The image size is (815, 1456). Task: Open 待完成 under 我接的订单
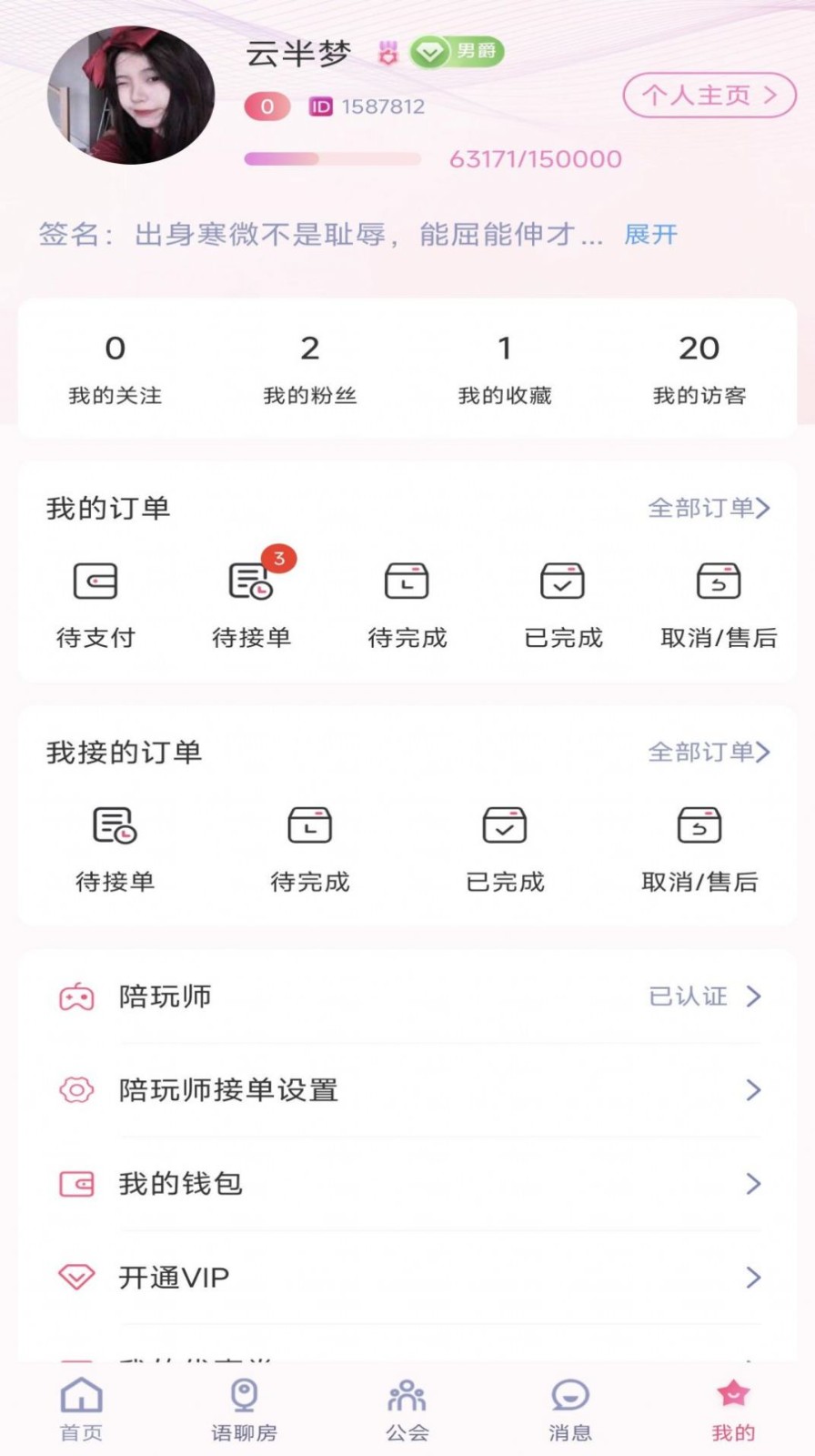click(x=309, y=847)
